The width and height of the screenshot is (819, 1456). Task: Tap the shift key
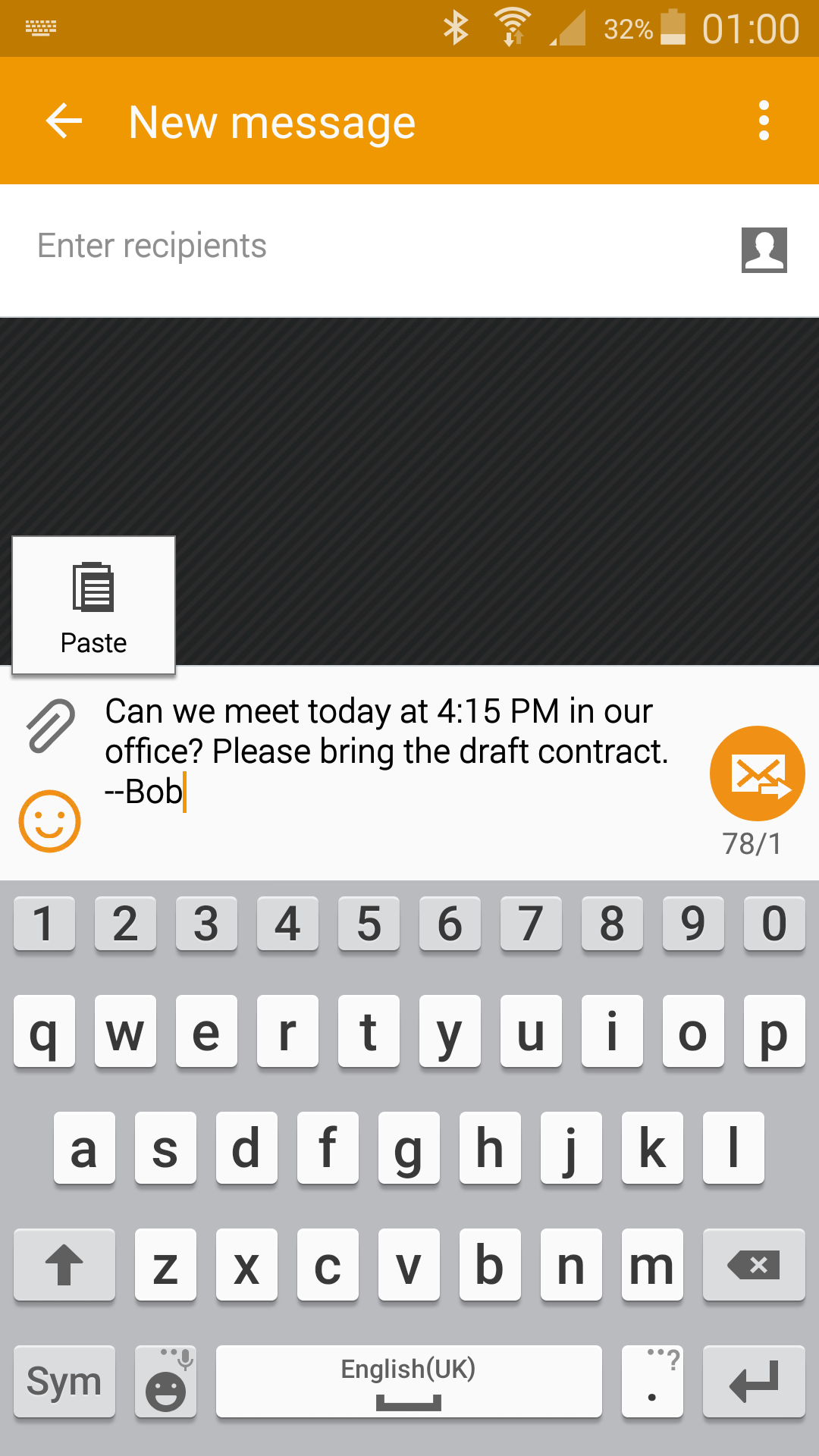(x=64, y=1265)
